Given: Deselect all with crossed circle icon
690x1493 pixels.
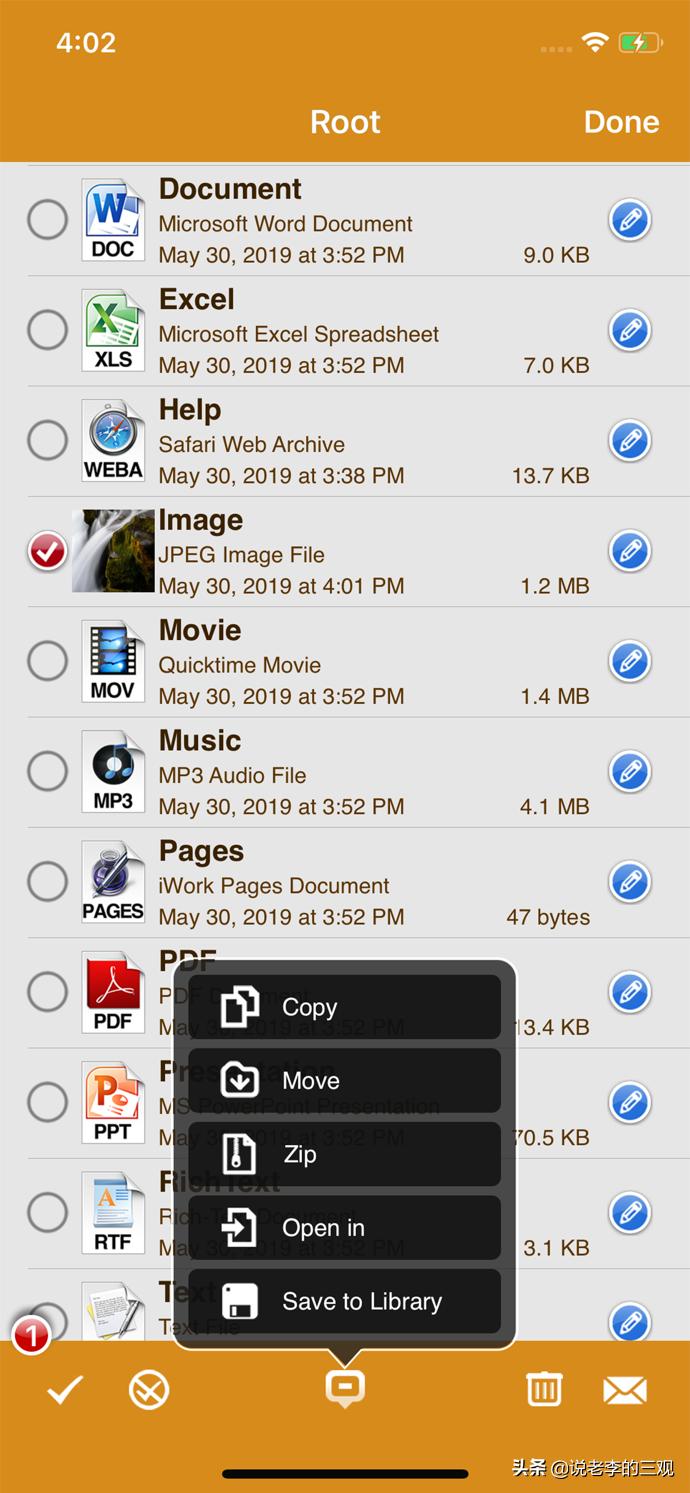Looking at the screenshot, I should tap(149, 1390).
